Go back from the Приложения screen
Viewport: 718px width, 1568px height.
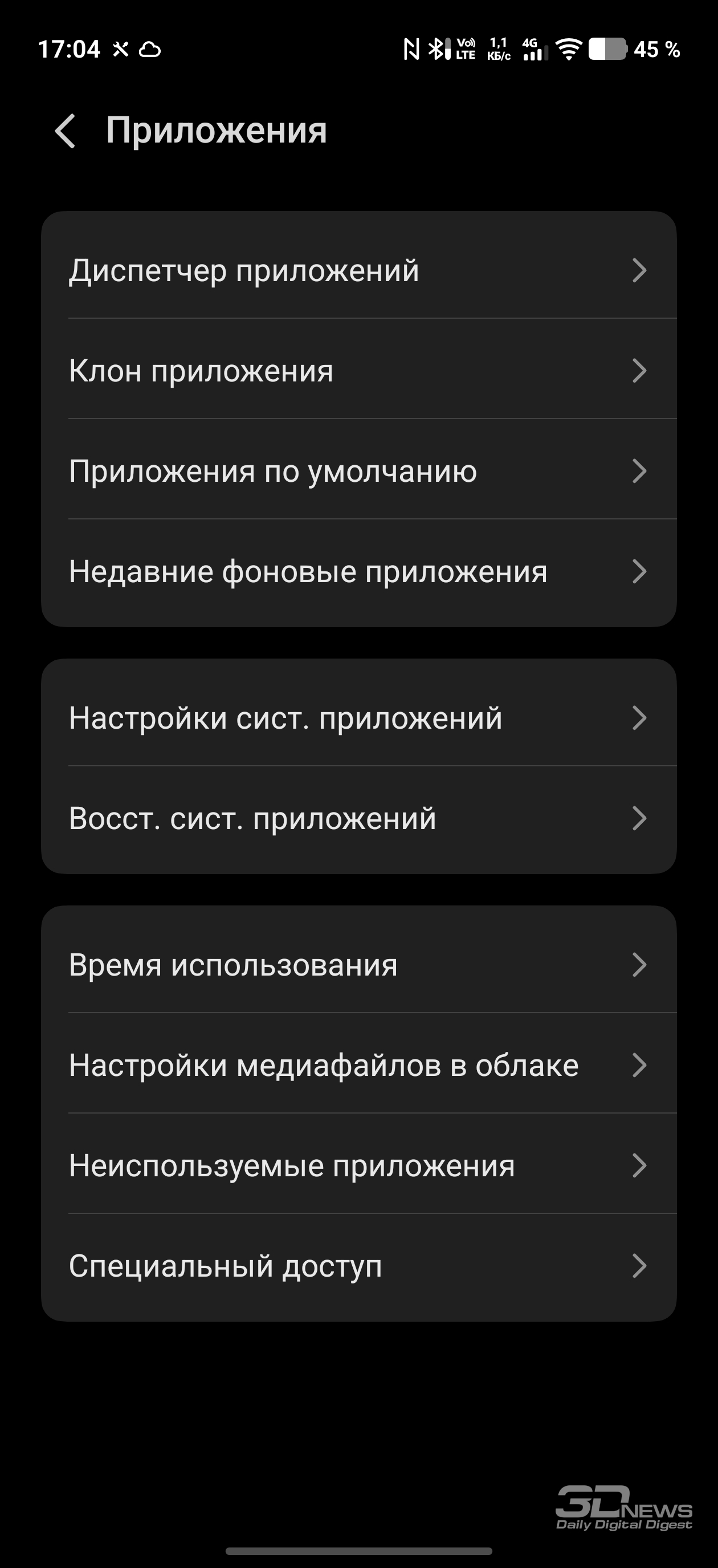click(65, 131)
